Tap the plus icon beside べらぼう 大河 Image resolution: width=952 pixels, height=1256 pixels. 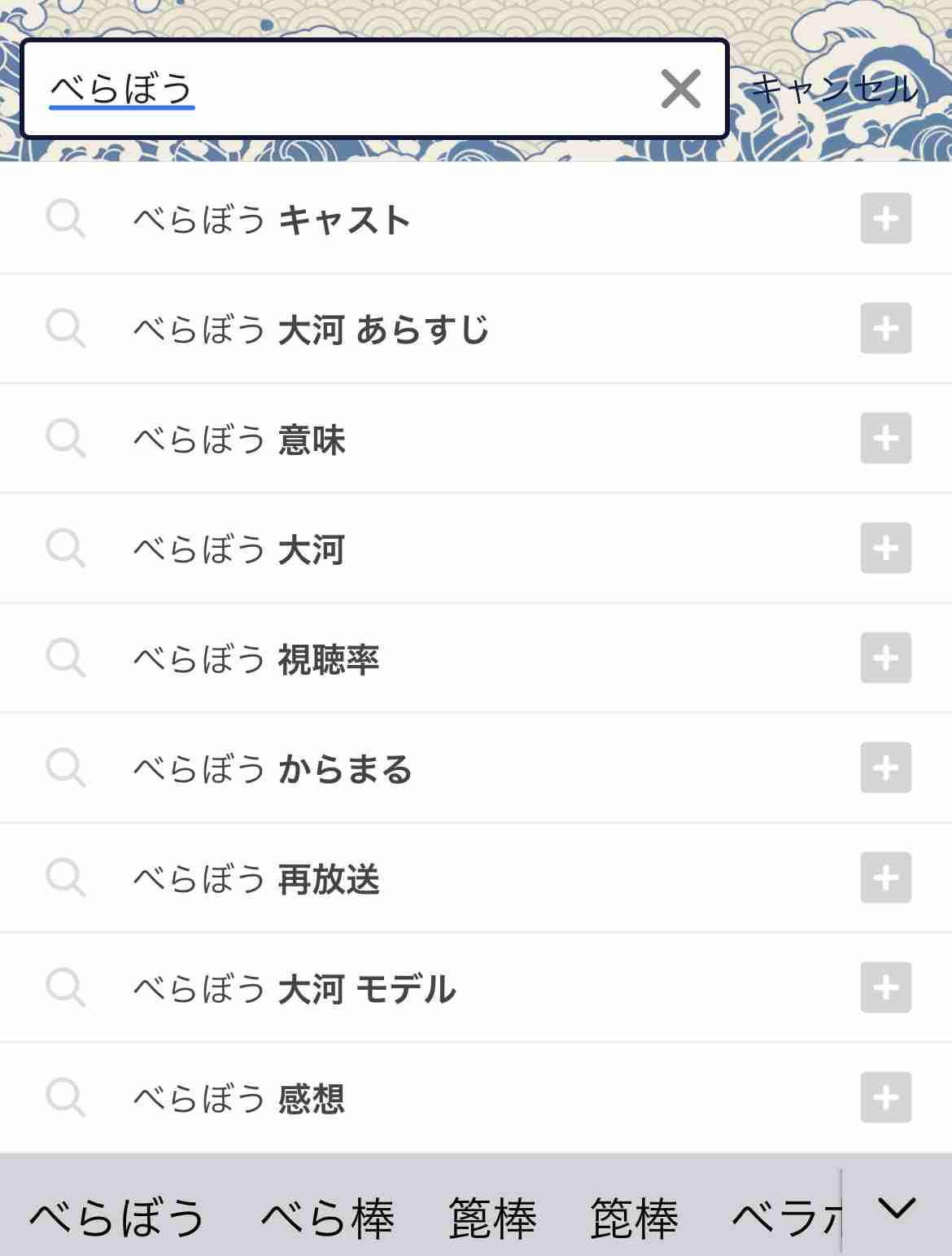point(885,548)
